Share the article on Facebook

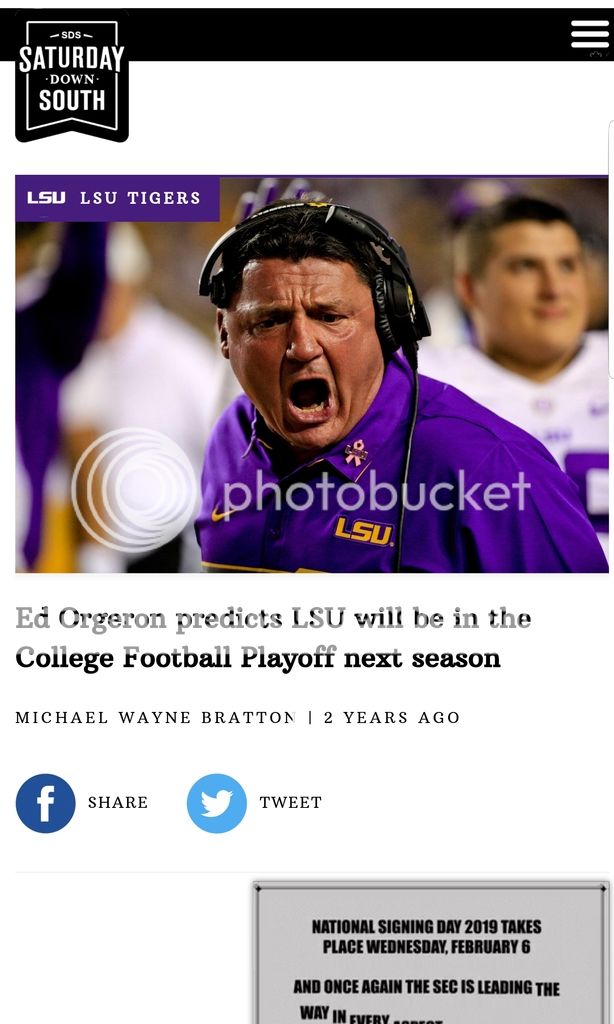click(x=46, y=803)
